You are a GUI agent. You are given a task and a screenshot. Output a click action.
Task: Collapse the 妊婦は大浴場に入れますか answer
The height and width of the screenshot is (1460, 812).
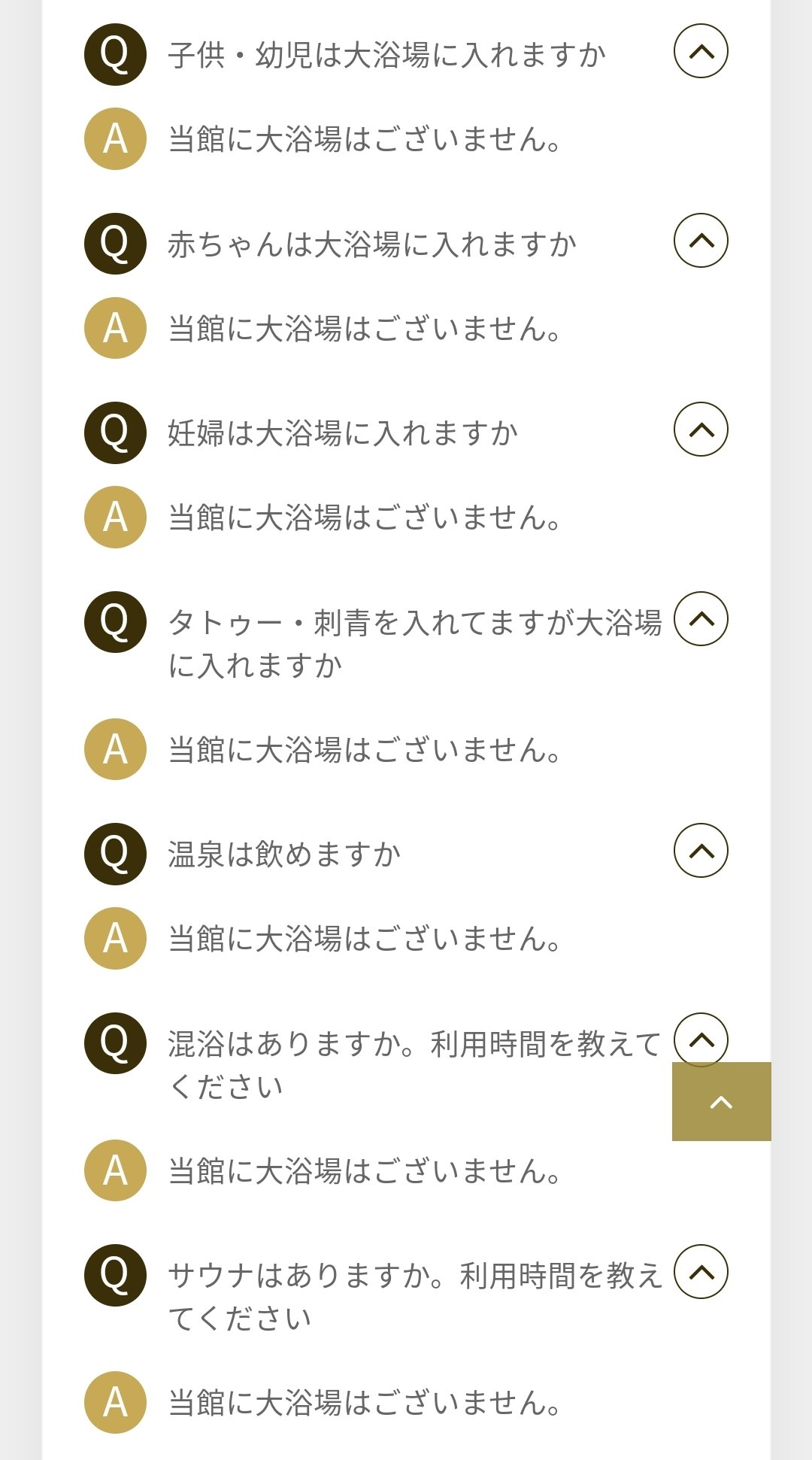click(x=701, y=430)
